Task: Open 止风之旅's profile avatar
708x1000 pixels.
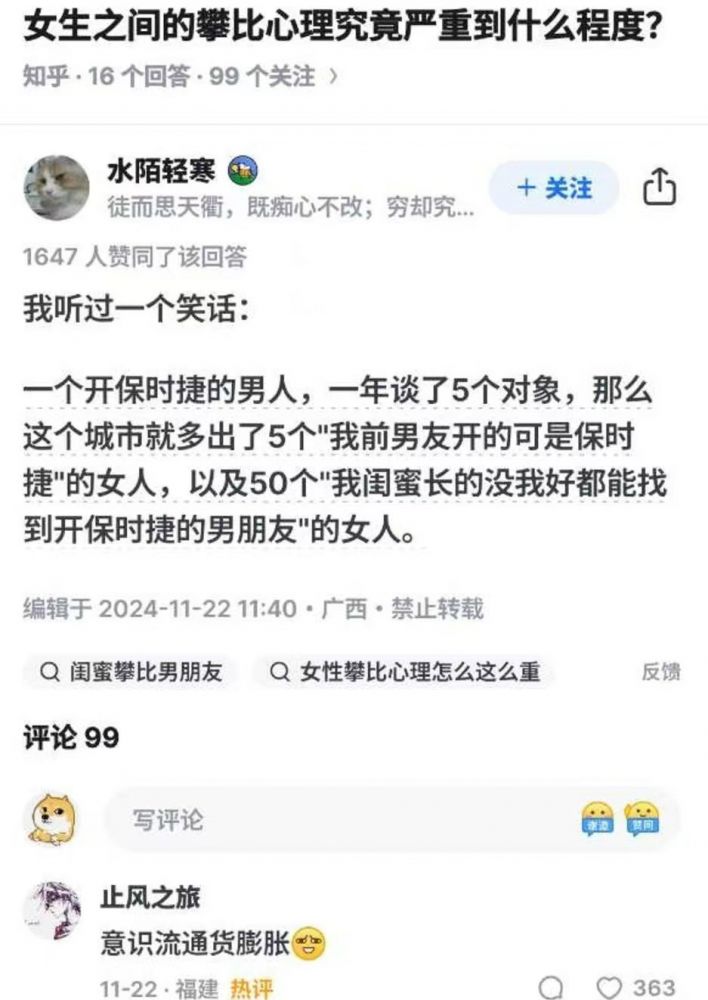Action: click(x=52, y=911)
